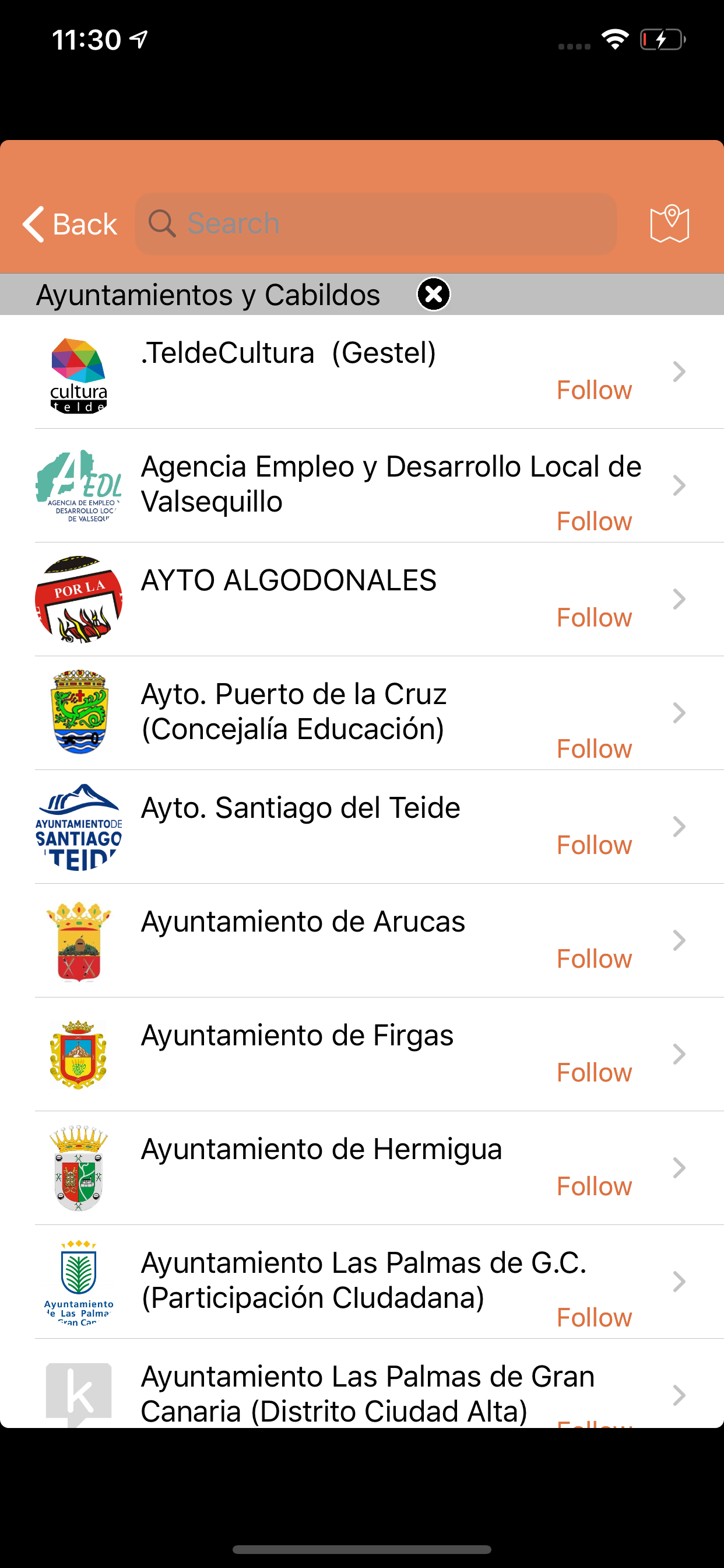Clear the Ayuntamientos y Cabildos filter

tap(433, 295)
